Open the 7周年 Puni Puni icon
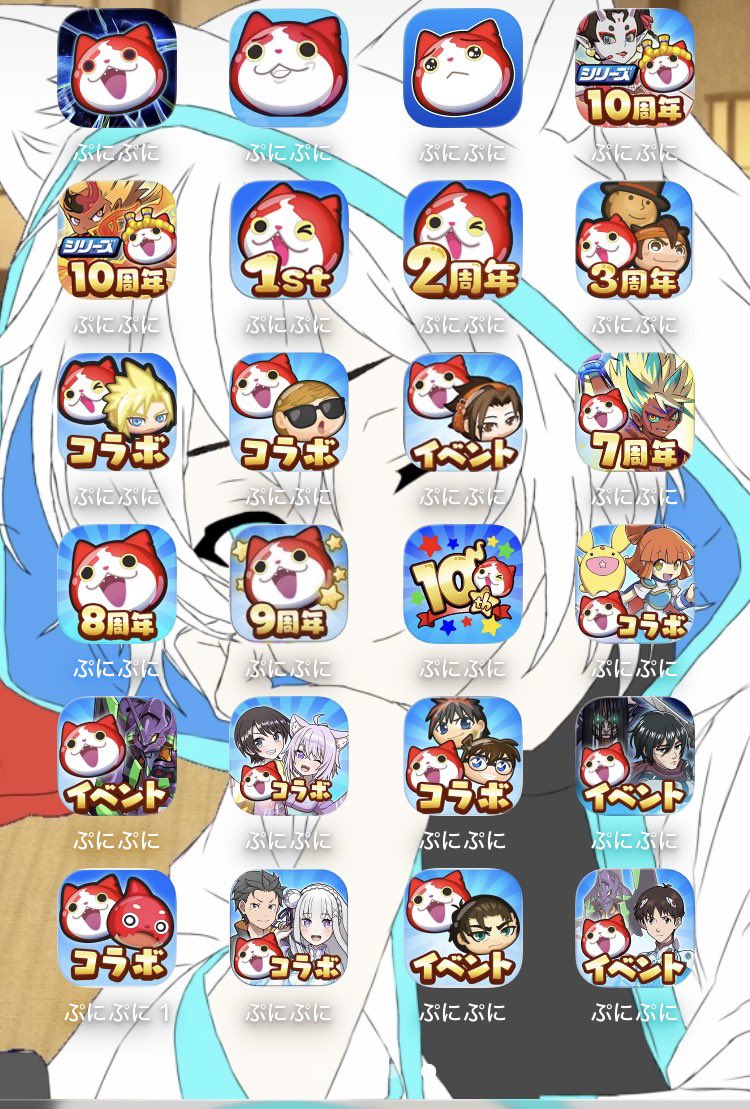 635,412
